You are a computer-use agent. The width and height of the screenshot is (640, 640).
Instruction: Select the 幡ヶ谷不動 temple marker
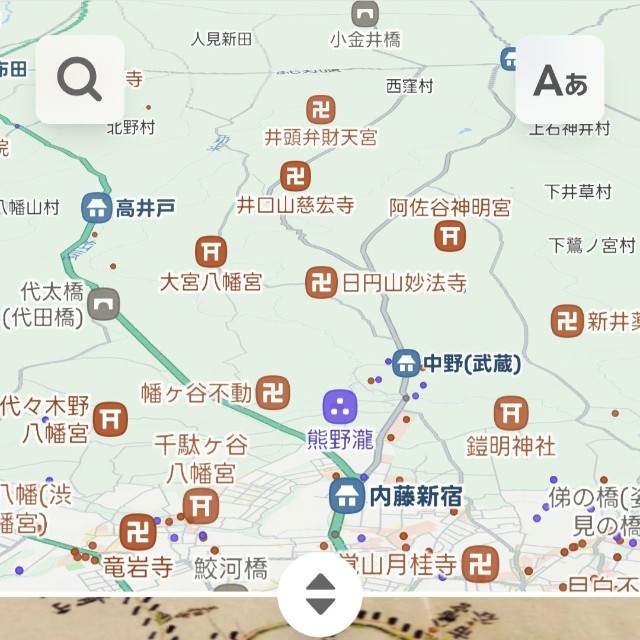point(273,393)
